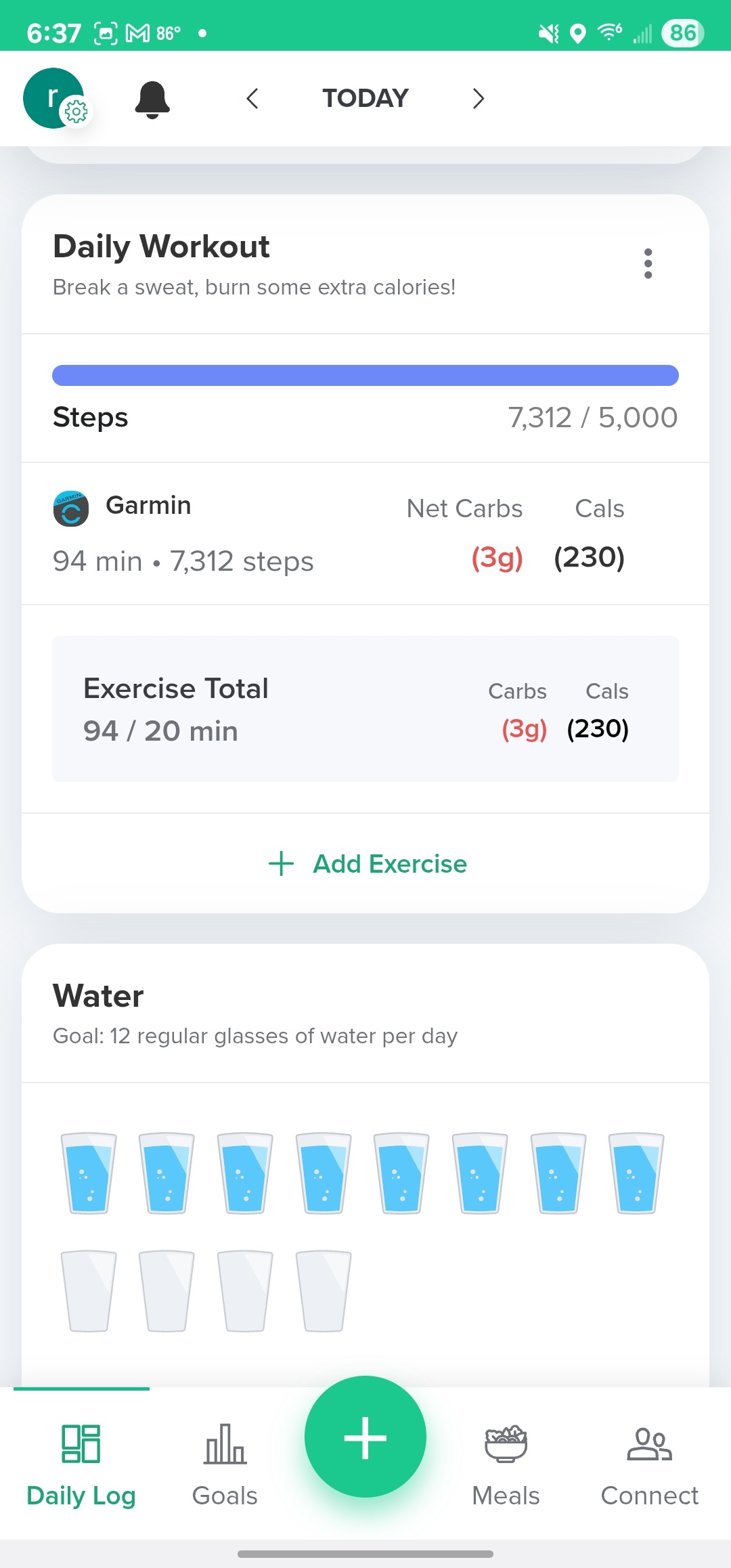
Task: Go to the previous day
Action: (252, 99)
